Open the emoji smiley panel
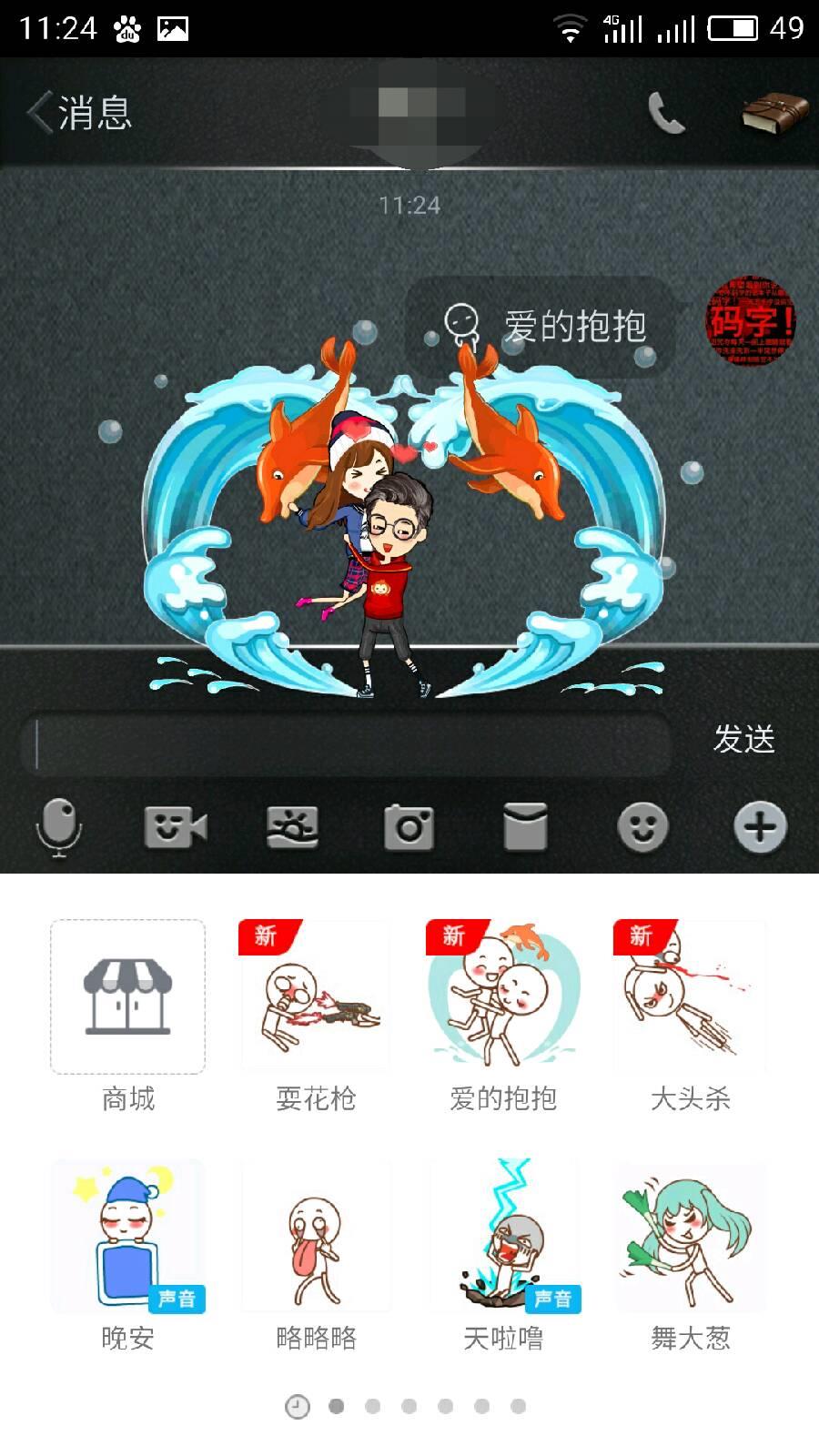 (x=642, y=827)
